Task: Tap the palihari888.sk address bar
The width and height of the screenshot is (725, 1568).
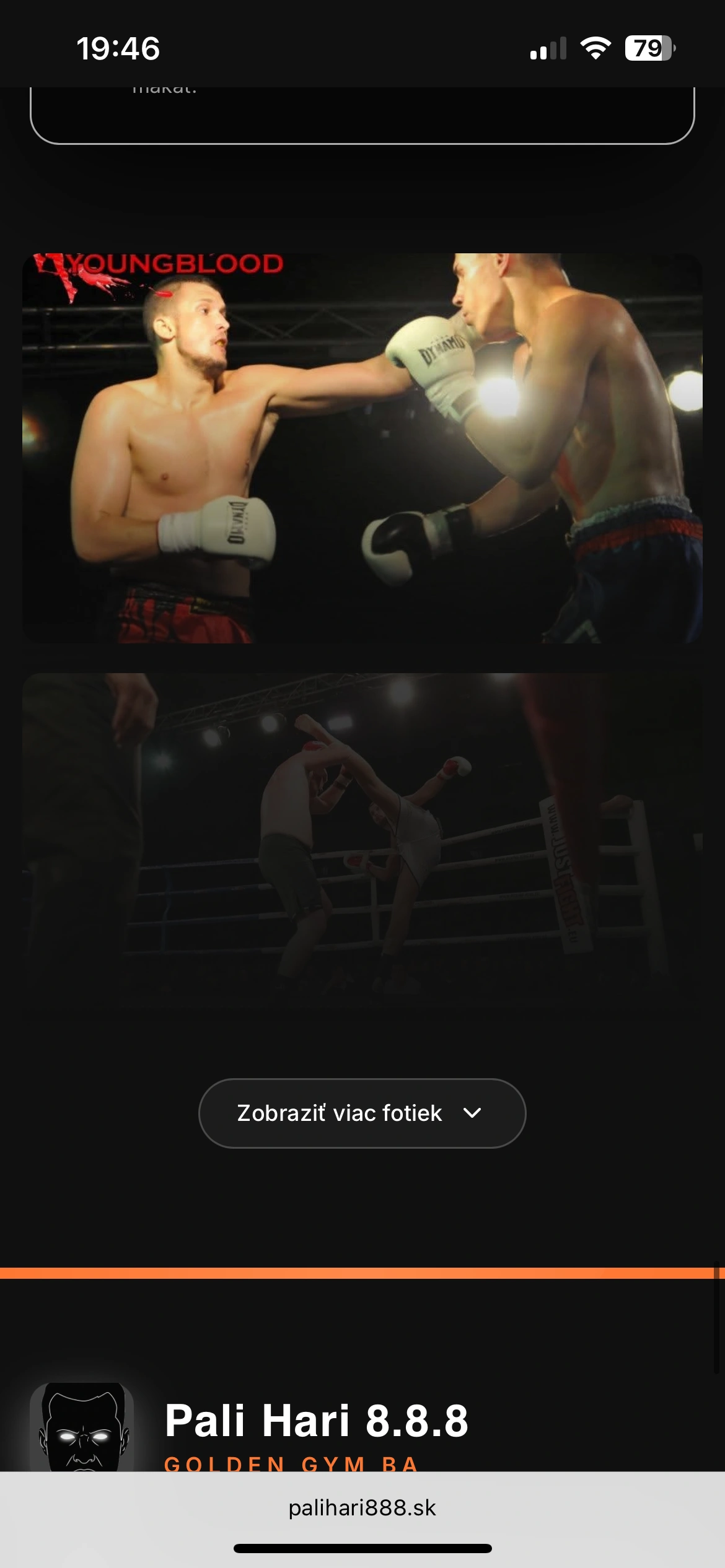Action: pos(362,1507)
